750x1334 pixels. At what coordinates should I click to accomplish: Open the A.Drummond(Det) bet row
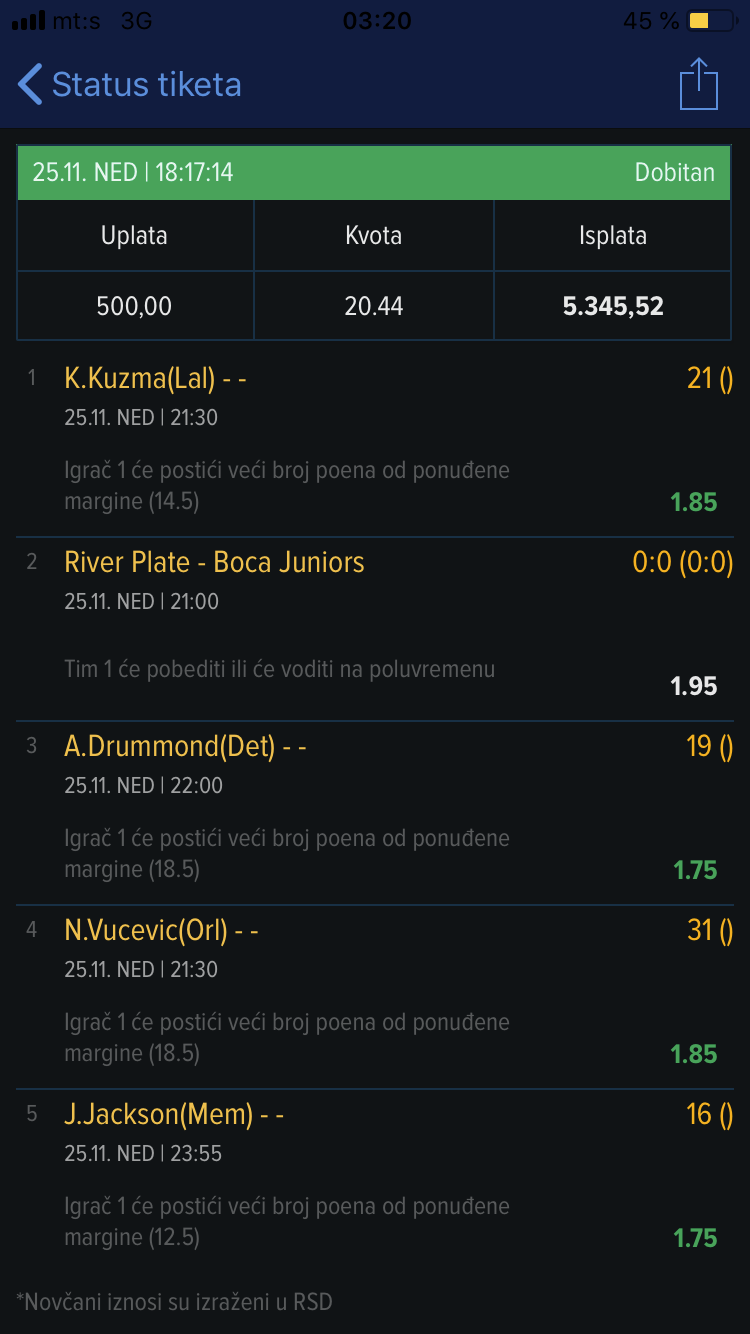(375, 813)
